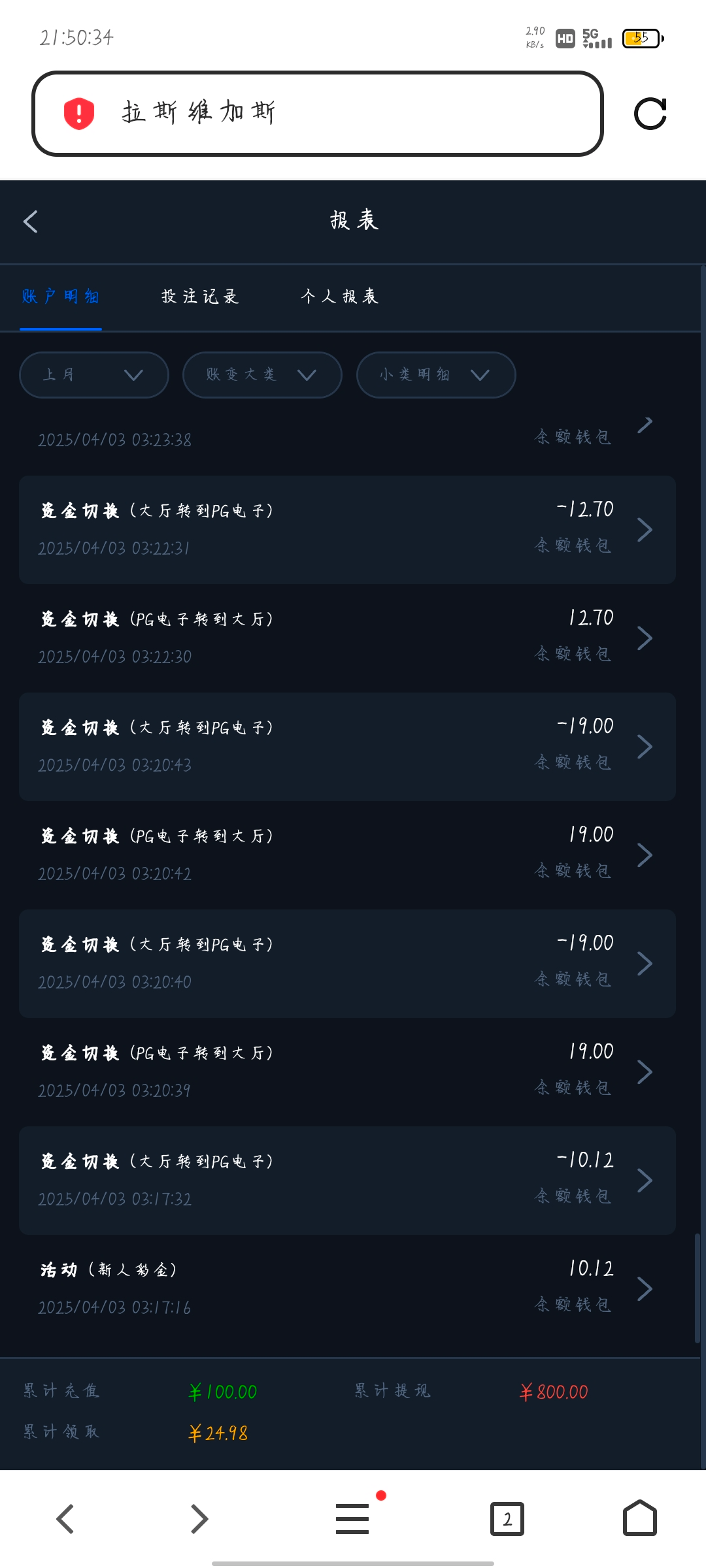Open the -12.70 record at 03:22:31
The width and height of the screenshot is (706, 1568).
pos(347,530)
